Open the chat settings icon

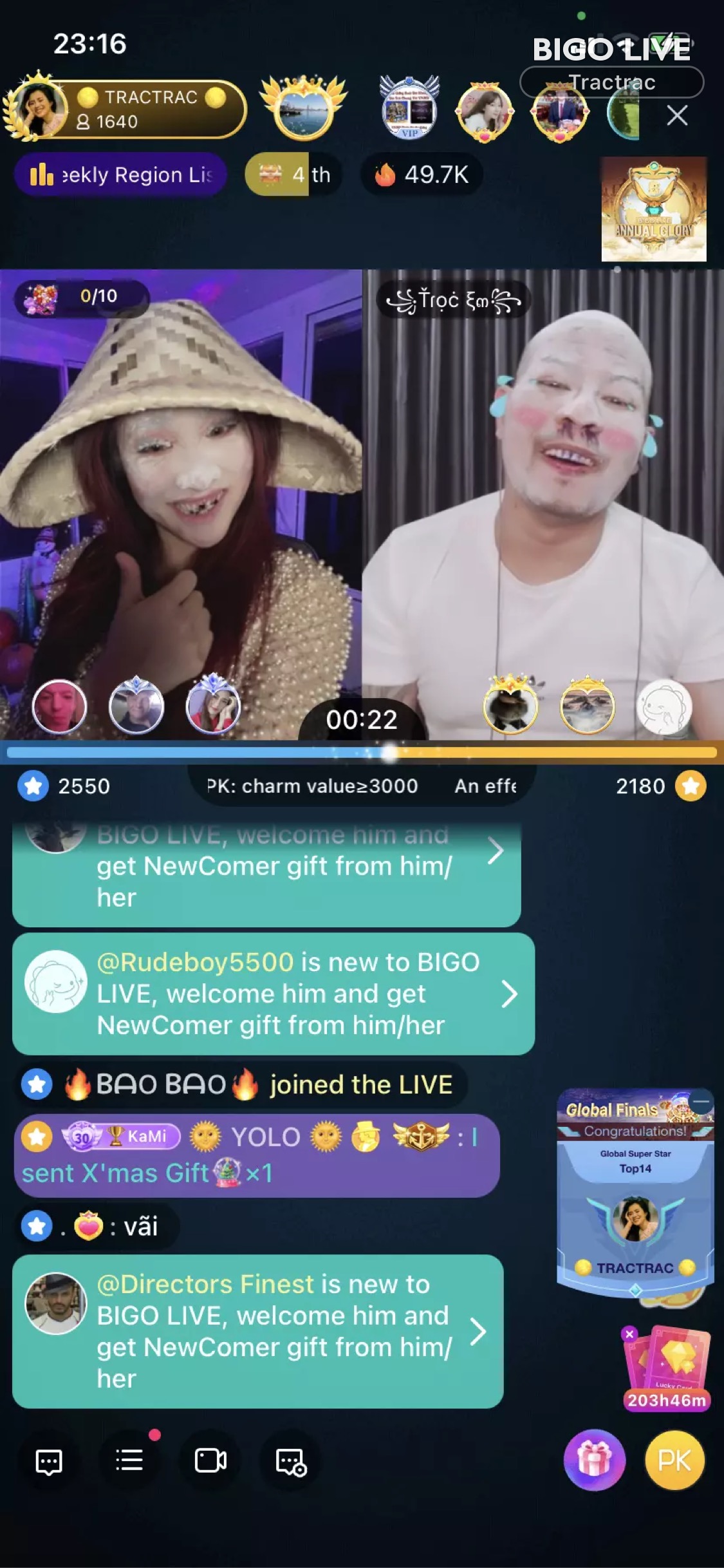click(291, 1461)
